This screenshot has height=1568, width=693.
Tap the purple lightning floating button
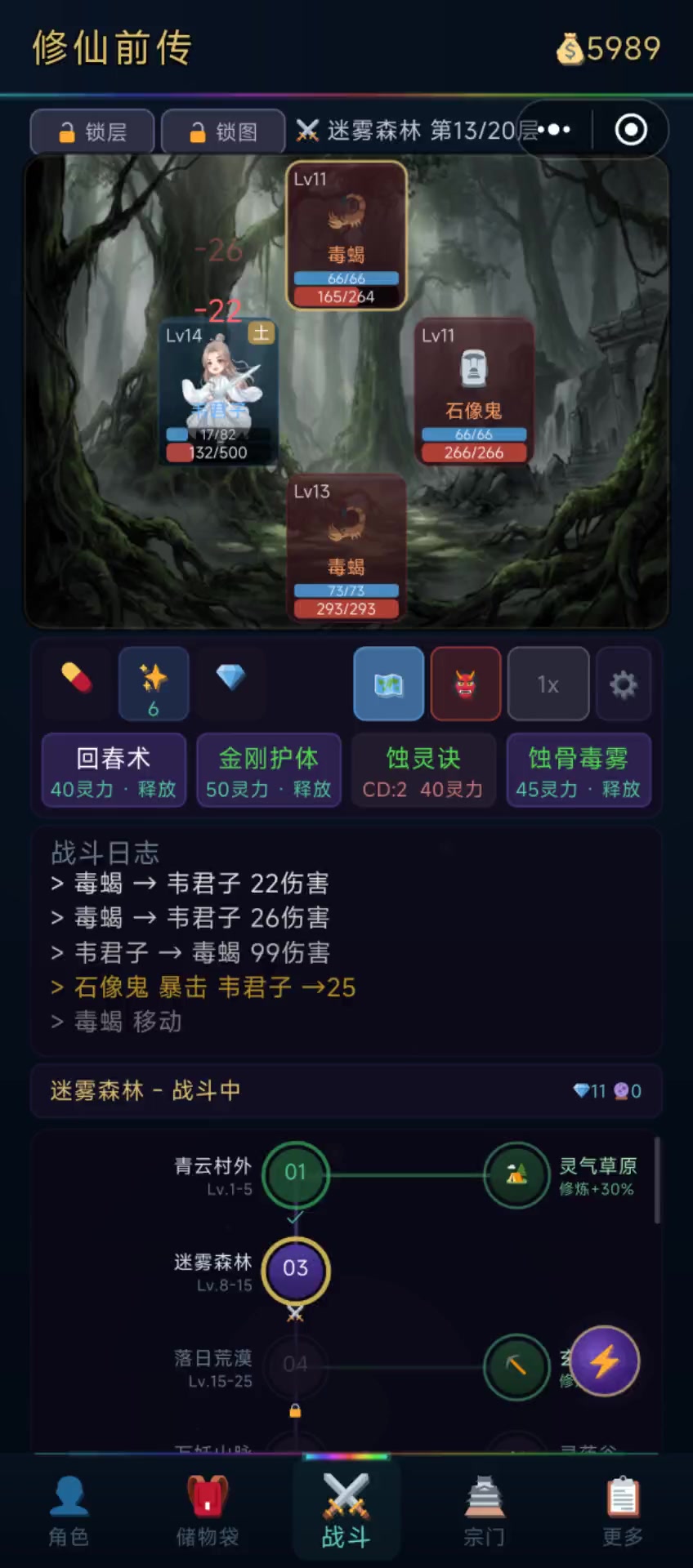[605, 1361]
